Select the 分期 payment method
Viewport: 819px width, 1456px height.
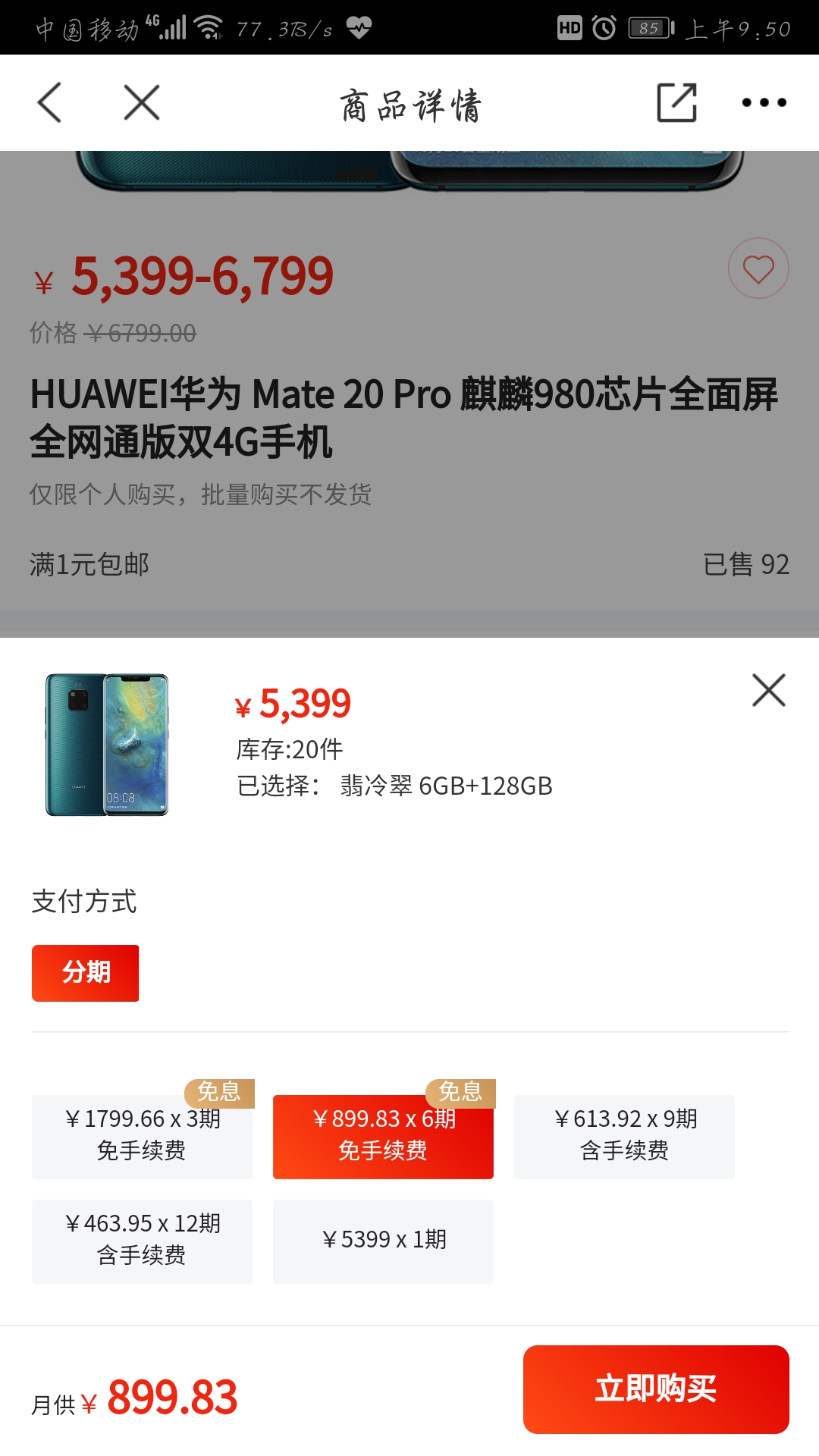coord(85,973)
